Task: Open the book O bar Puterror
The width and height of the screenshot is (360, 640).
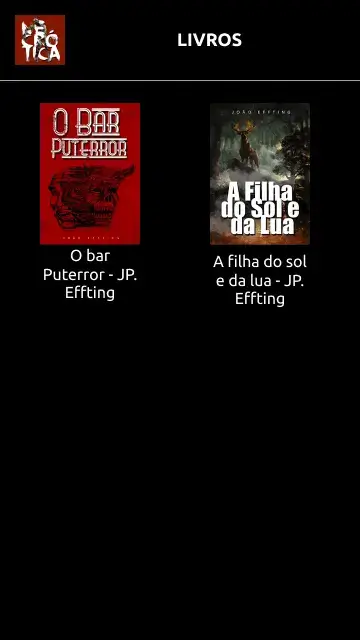Action: tap(90, 173)
